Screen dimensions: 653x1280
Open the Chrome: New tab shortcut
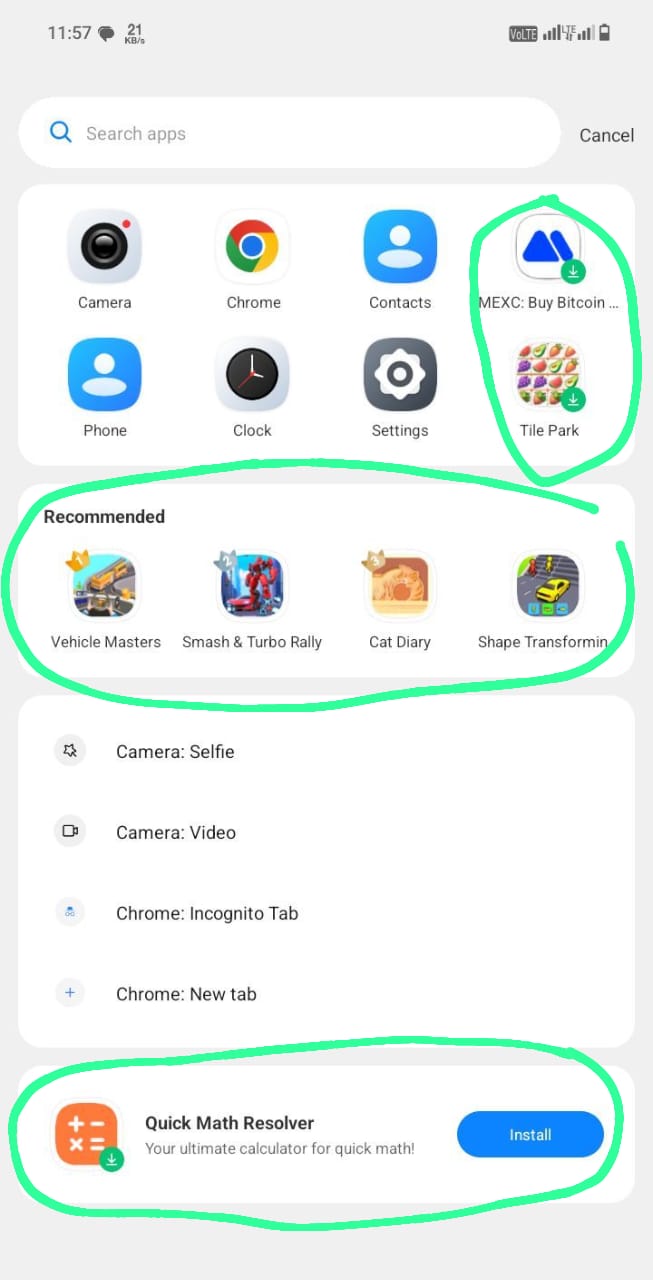[326, 994]
